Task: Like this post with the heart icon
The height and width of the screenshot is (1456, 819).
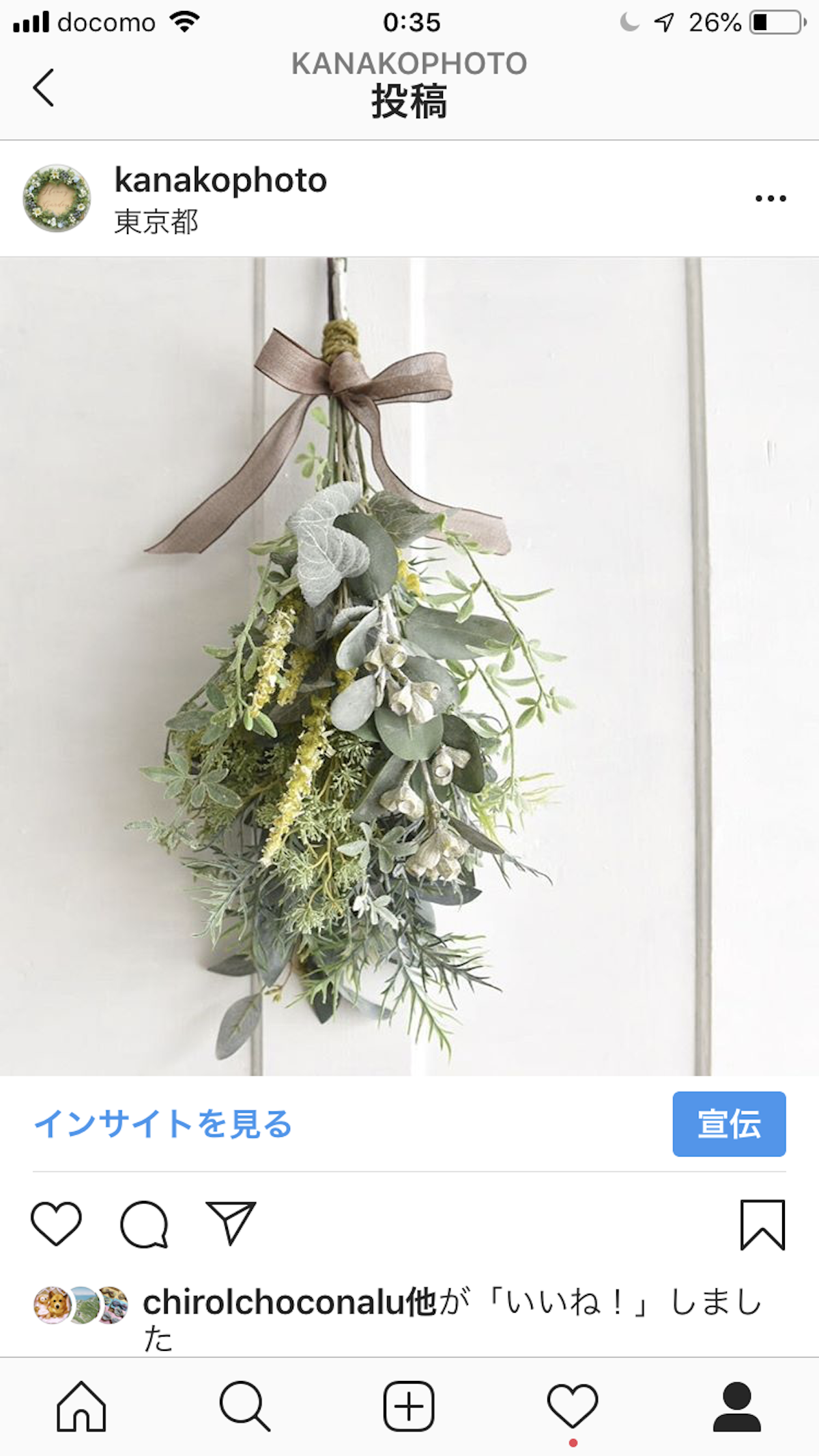Action: click(x=56, y=1224)
